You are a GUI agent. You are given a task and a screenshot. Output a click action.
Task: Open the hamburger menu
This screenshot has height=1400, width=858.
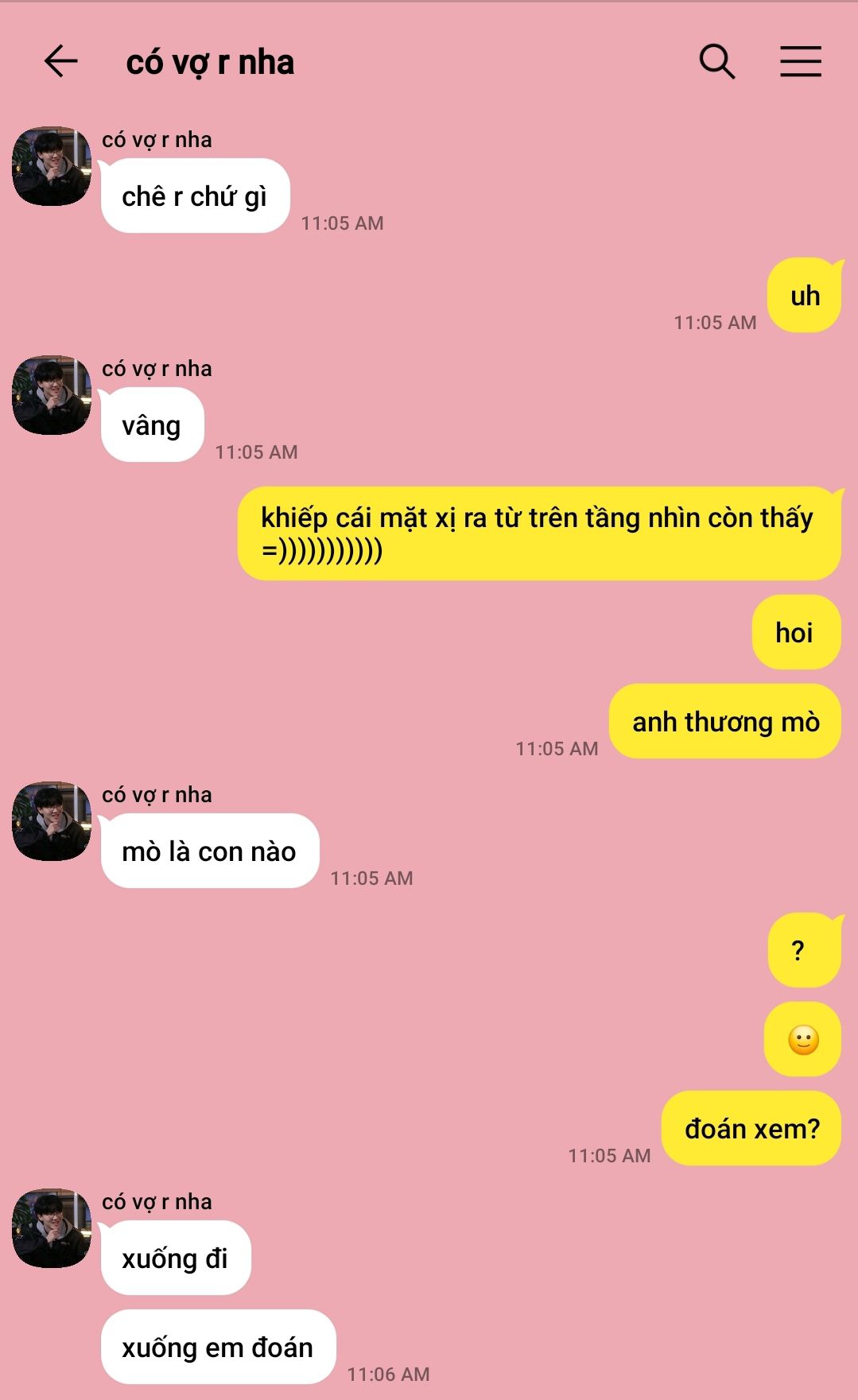(x=800, y=61)
